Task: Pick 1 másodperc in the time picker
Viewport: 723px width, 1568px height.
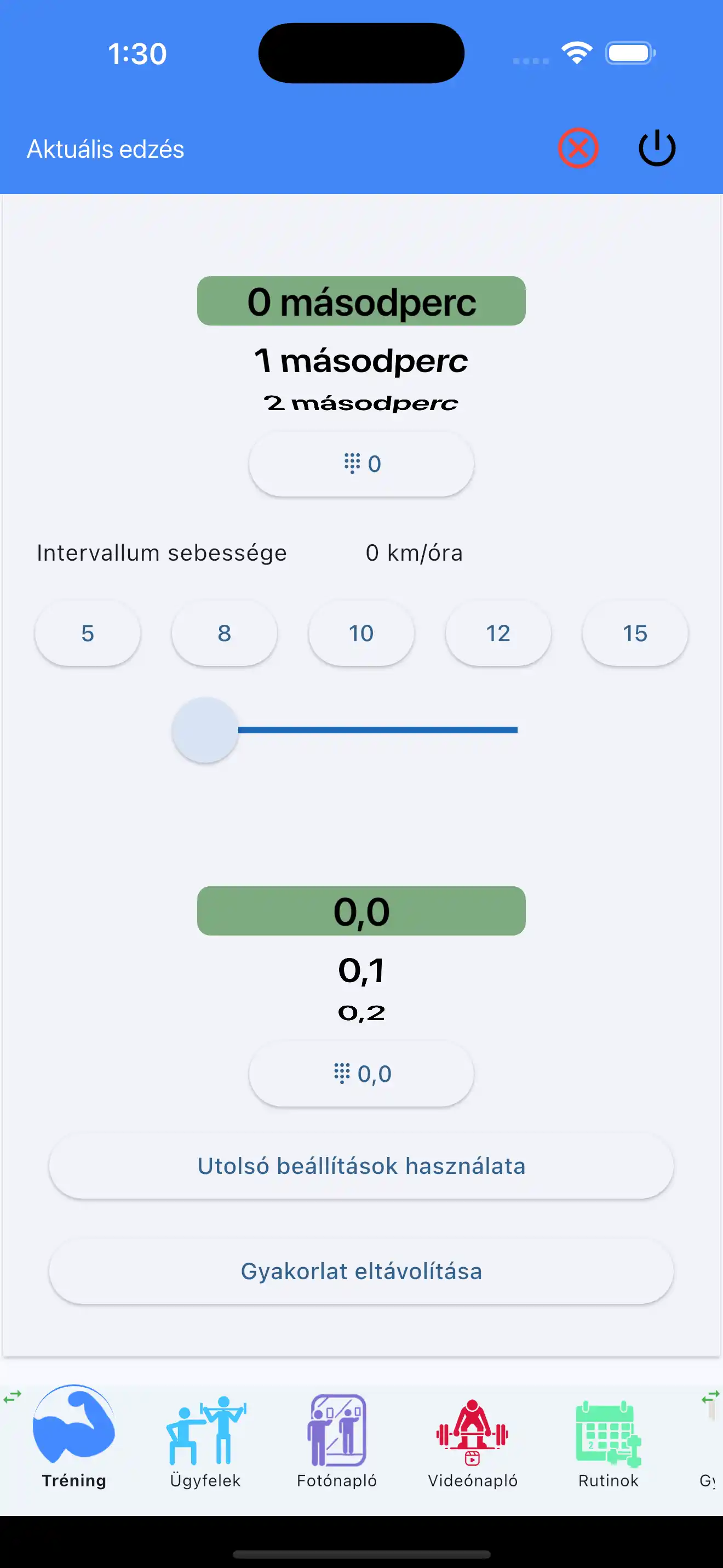Action: coord(361,360)
